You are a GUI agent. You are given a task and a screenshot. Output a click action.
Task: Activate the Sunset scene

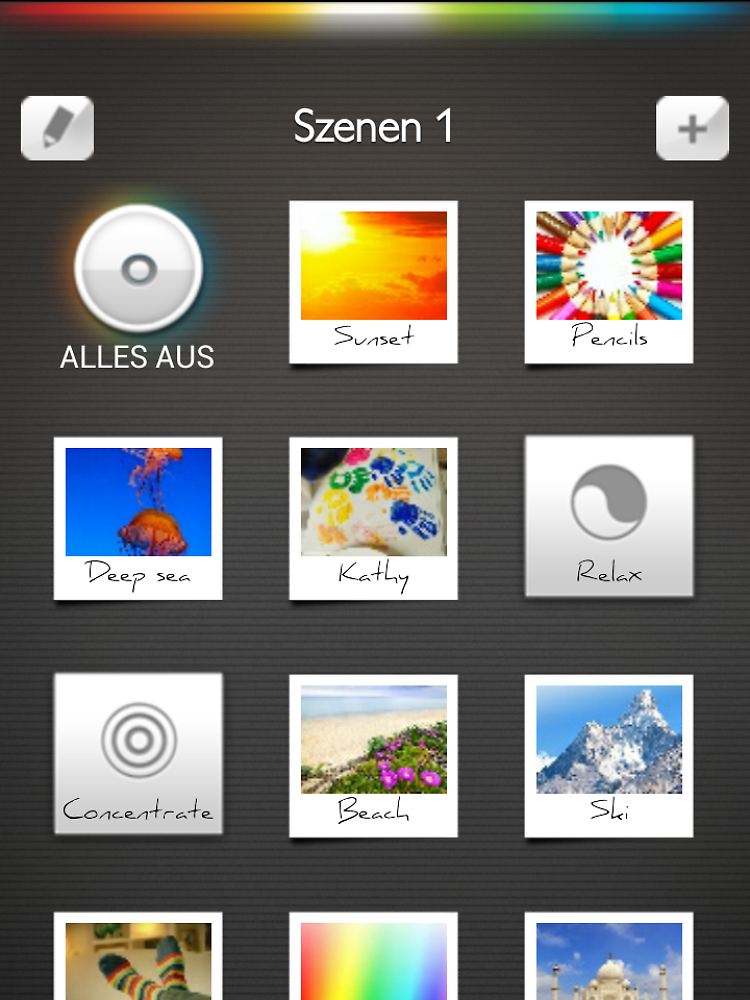(x=373, y=281)
